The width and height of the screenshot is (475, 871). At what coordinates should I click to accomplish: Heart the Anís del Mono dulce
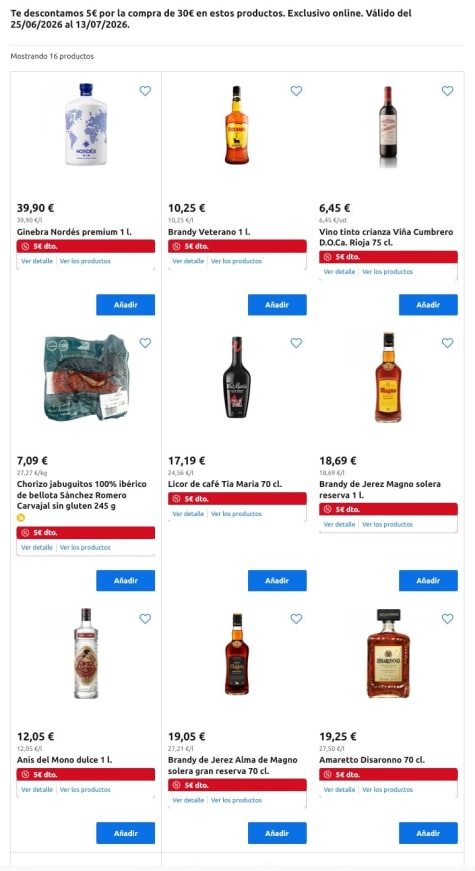coord(145,618)
